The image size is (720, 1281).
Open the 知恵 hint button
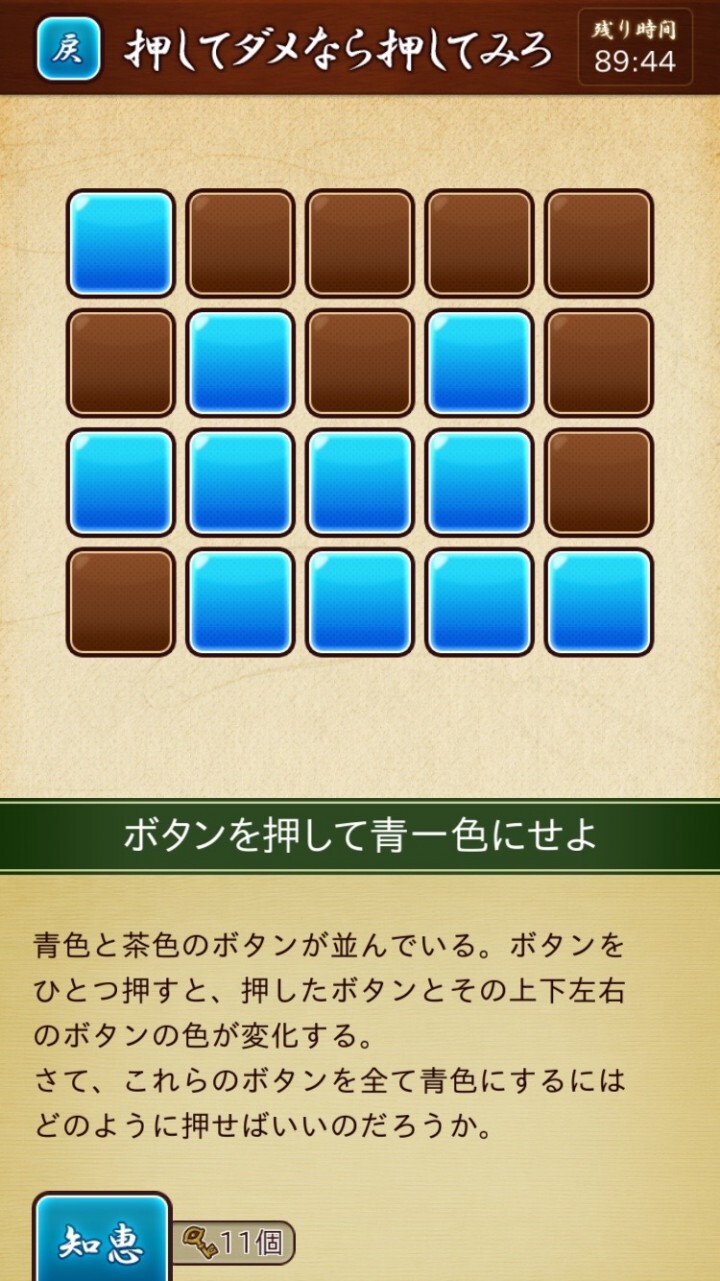(x=101, y=1238)
